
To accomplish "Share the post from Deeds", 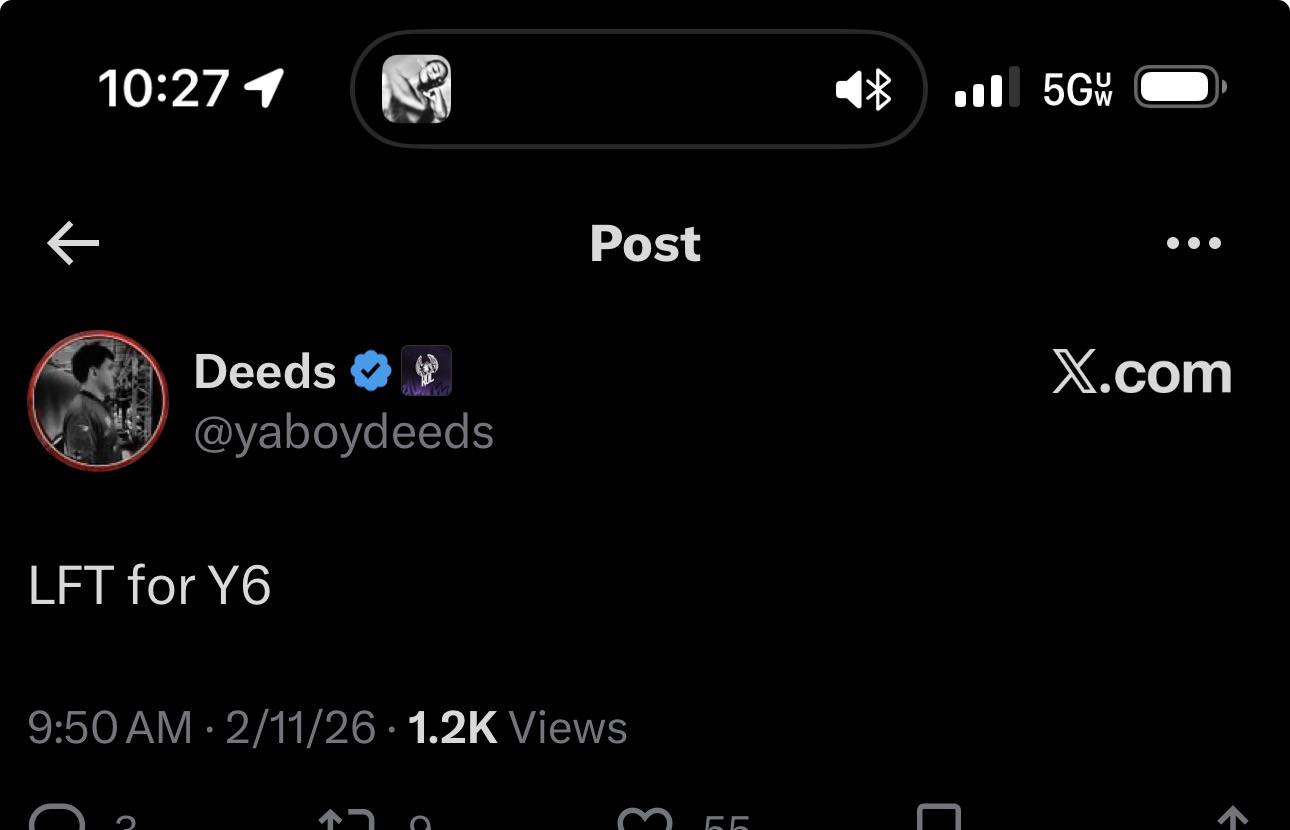I will pos(1232,818).
